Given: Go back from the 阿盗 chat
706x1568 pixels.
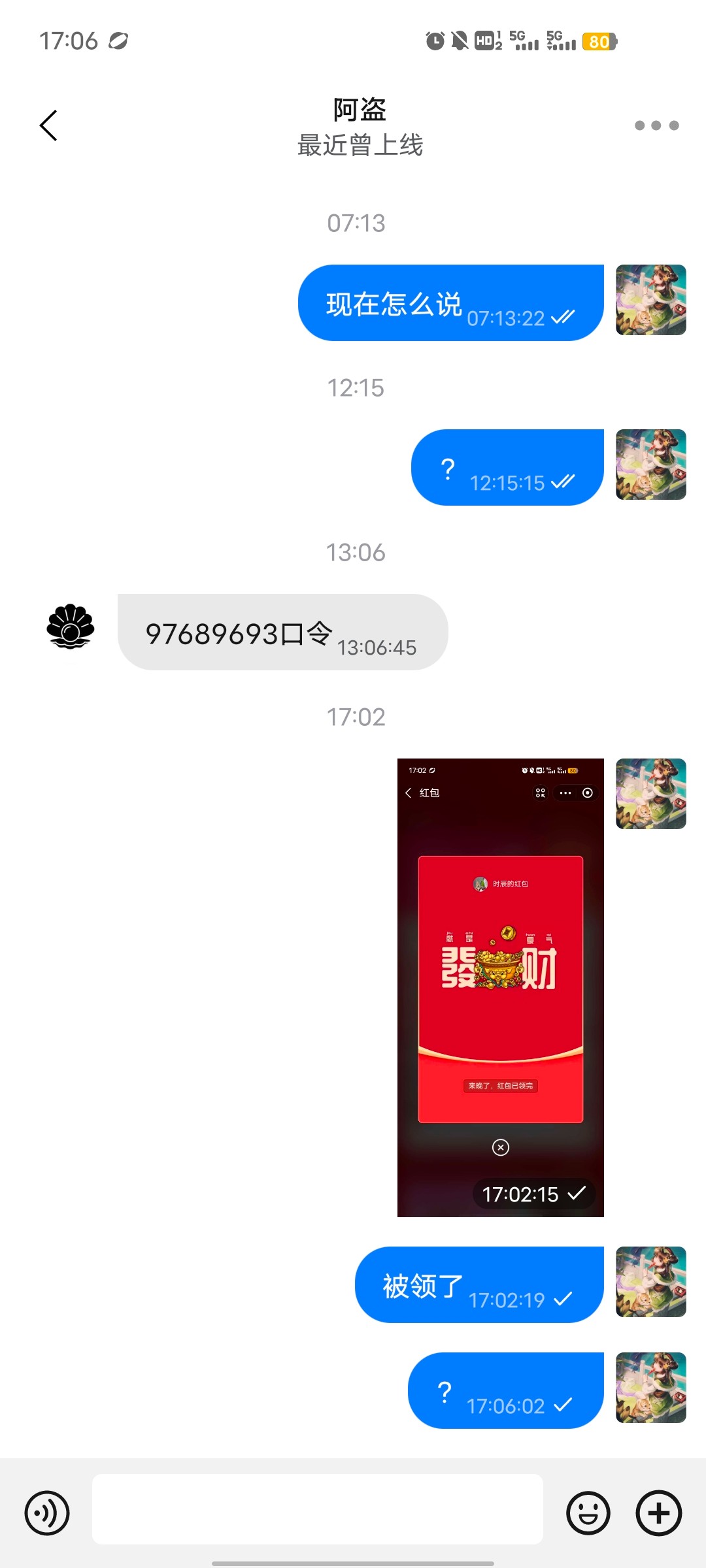Looking at the screenshot, I should point(48,125).
